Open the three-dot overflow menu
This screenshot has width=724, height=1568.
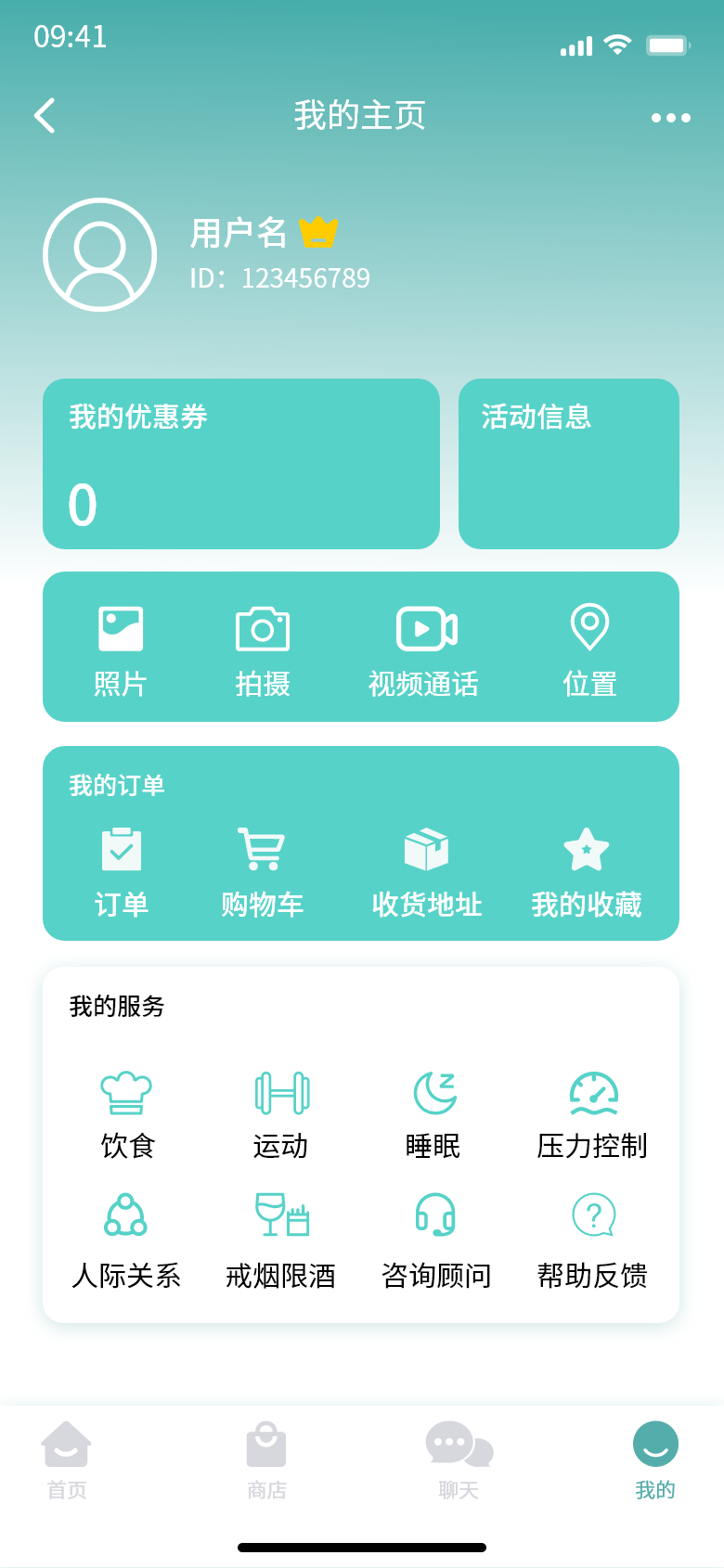[670, 118]
